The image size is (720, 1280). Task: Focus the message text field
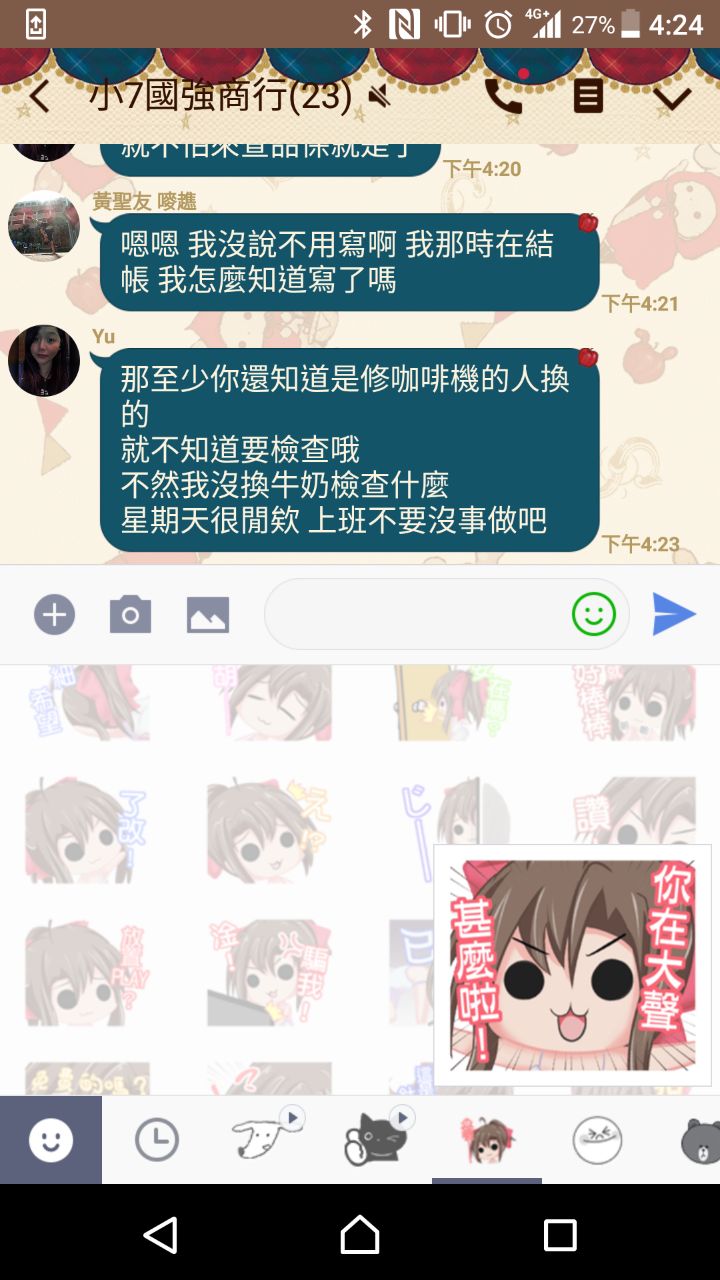tap(415, 614)
